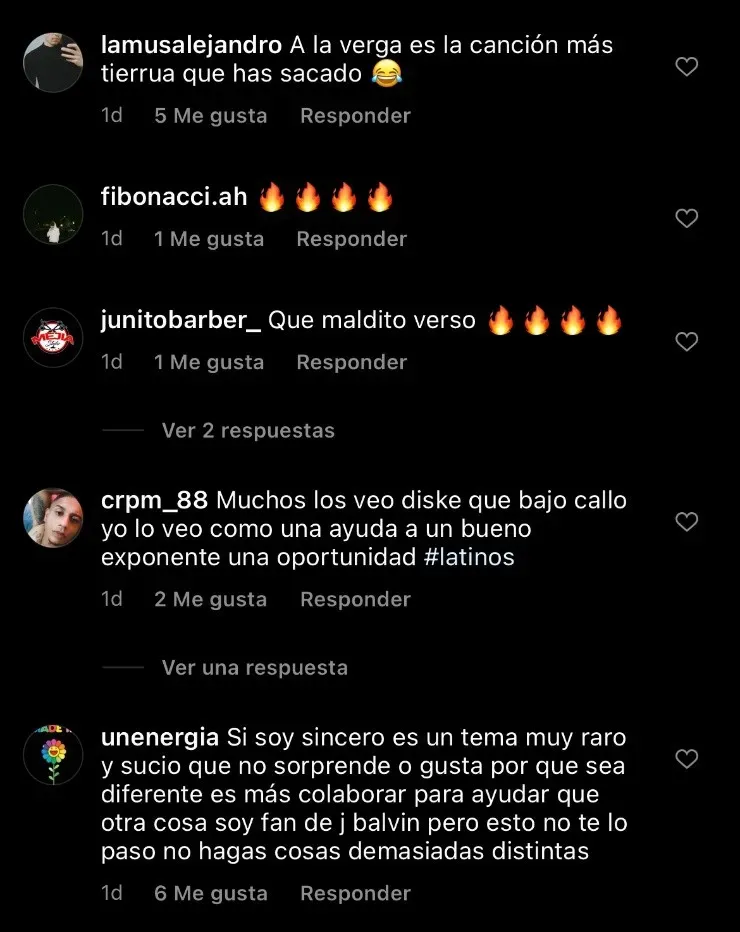Screen dimensions: 740x932
Task: Reply to unenergia's comment
Action: pos(355,893)
